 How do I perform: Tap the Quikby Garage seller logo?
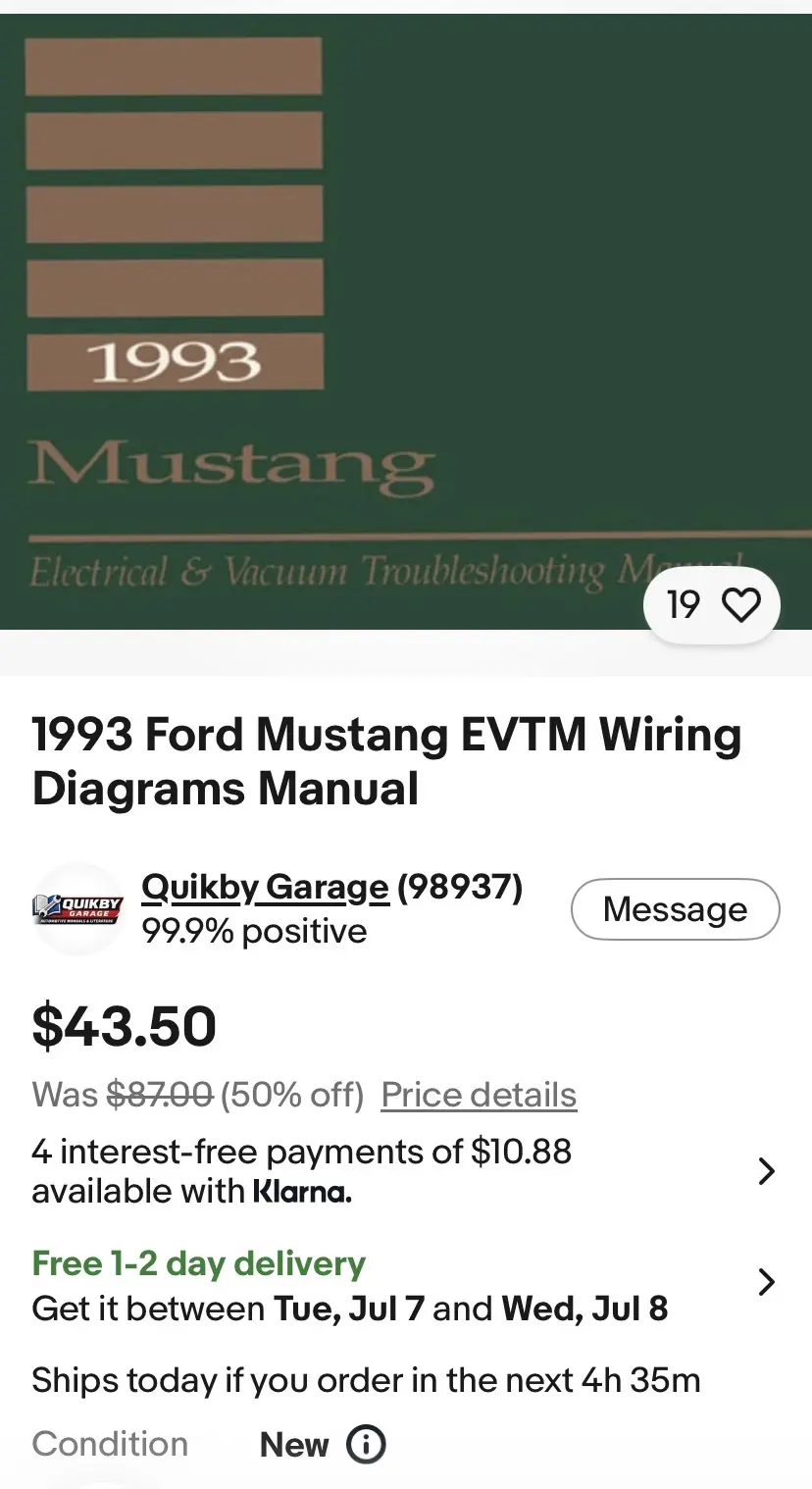click(x=77, y=908)
